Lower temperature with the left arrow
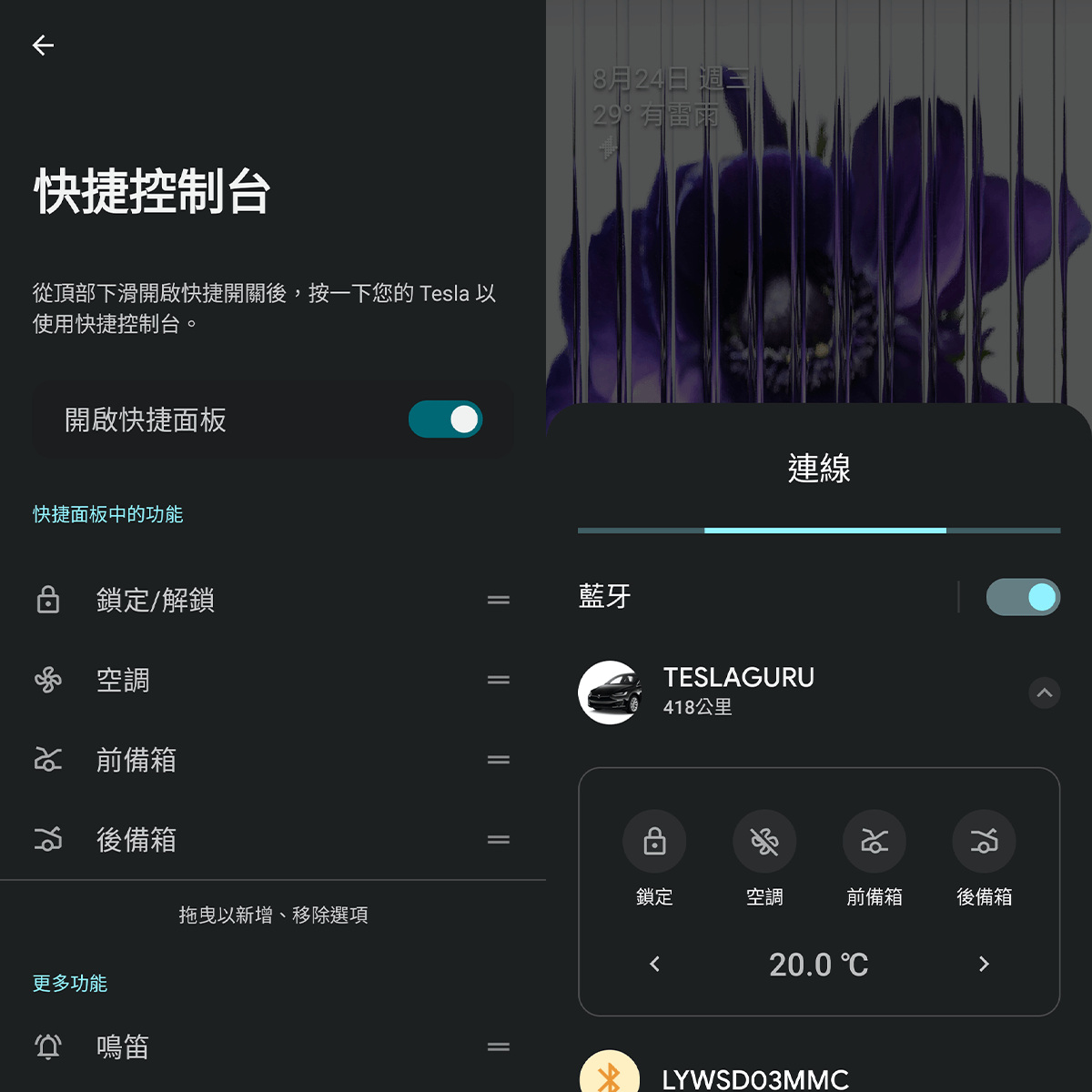The width and height of the screenshot is (1092, 1092). click(654, 964)
